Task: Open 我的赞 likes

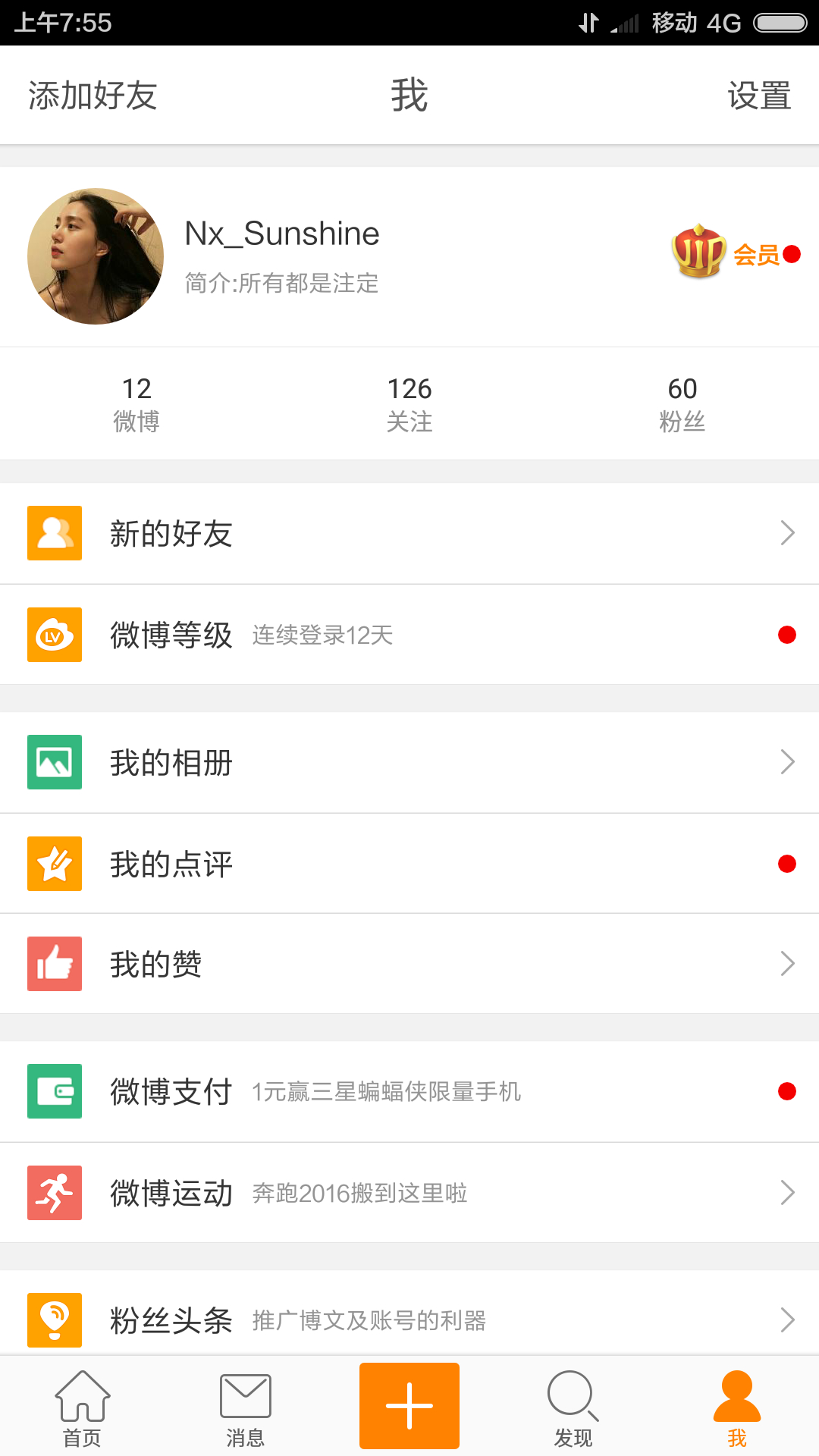Action: coord(409,964)
